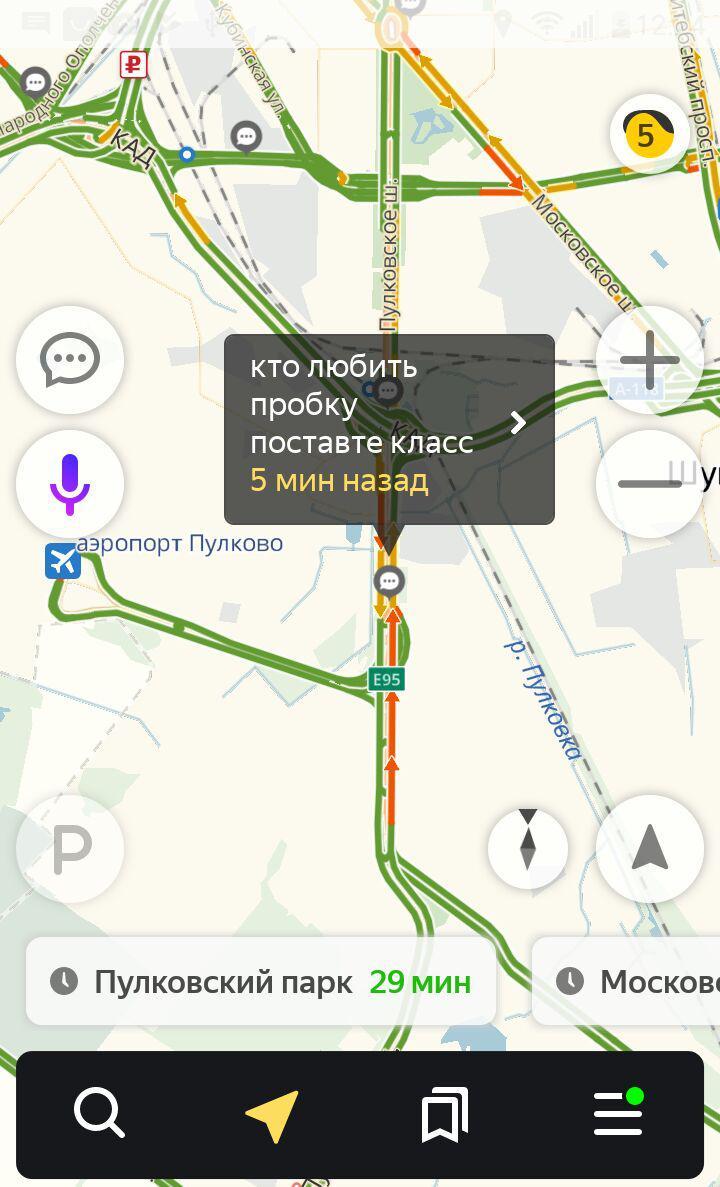Image resolution: width=720 pixels, height=1187 pixels.
Task: Open the traffic level 5 indicator
Action: coord(648,133)
